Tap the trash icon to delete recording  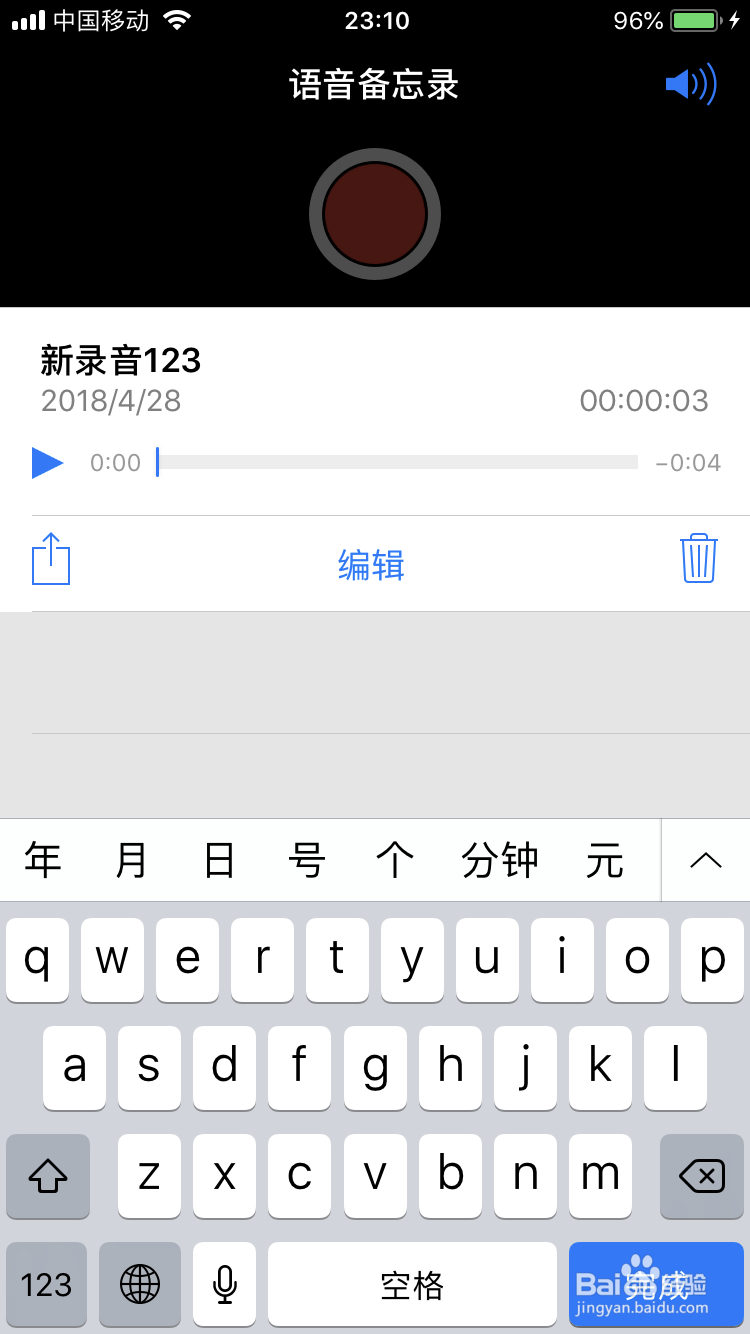[x=699, y=559]
